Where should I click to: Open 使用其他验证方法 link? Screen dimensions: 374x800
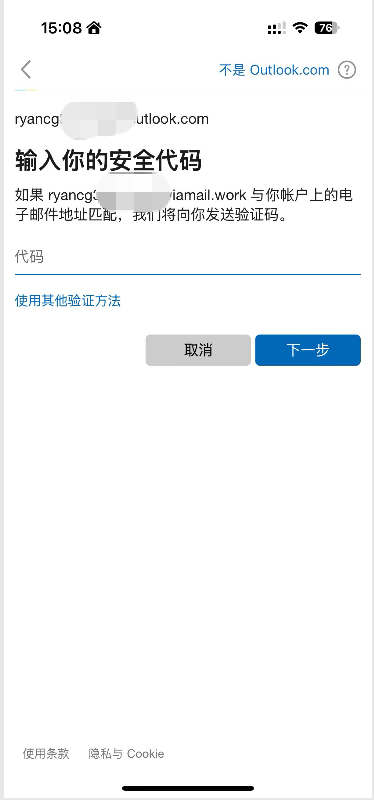[68, 301]
